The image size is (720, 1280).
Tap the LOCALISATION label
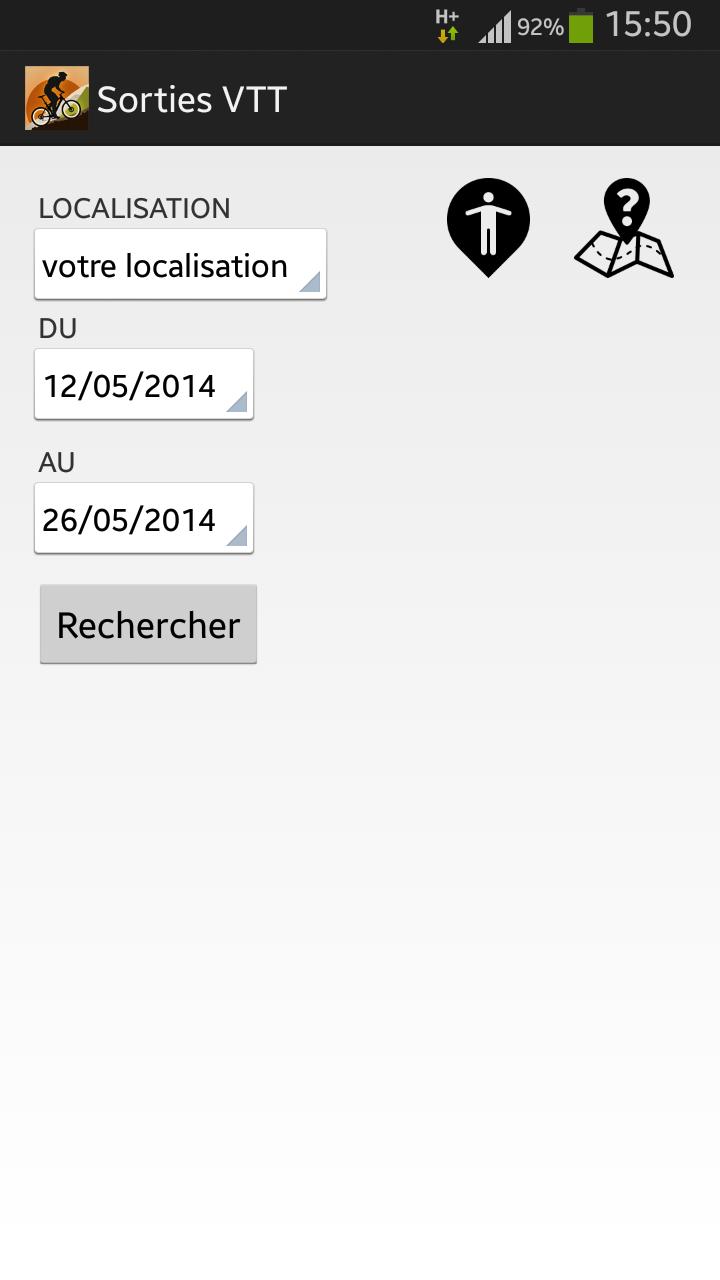134,208
